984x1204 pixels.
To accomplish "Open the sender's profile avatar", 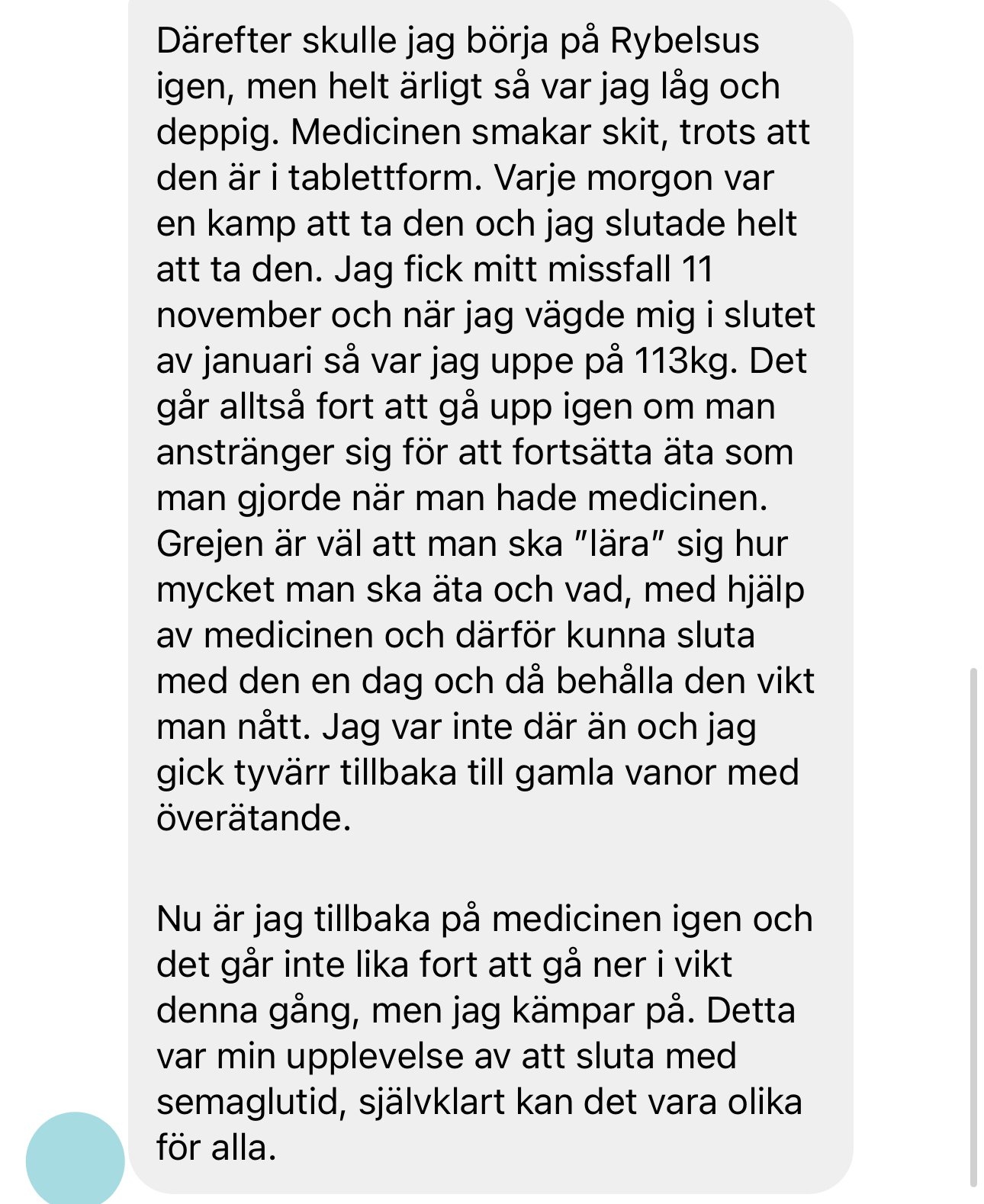I will (x=75, y=1160).
